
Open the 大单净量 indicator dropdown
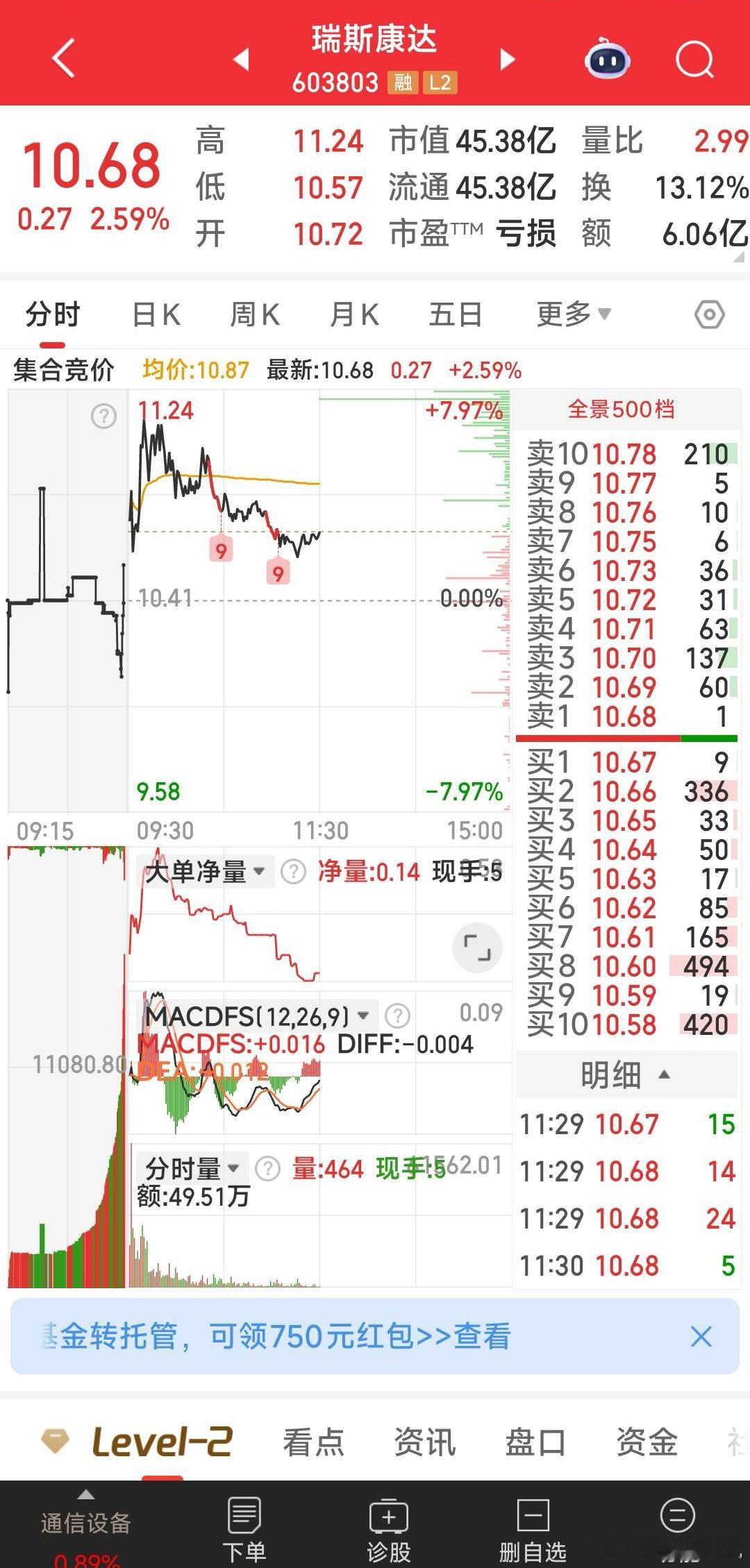[x=206, y=872]
